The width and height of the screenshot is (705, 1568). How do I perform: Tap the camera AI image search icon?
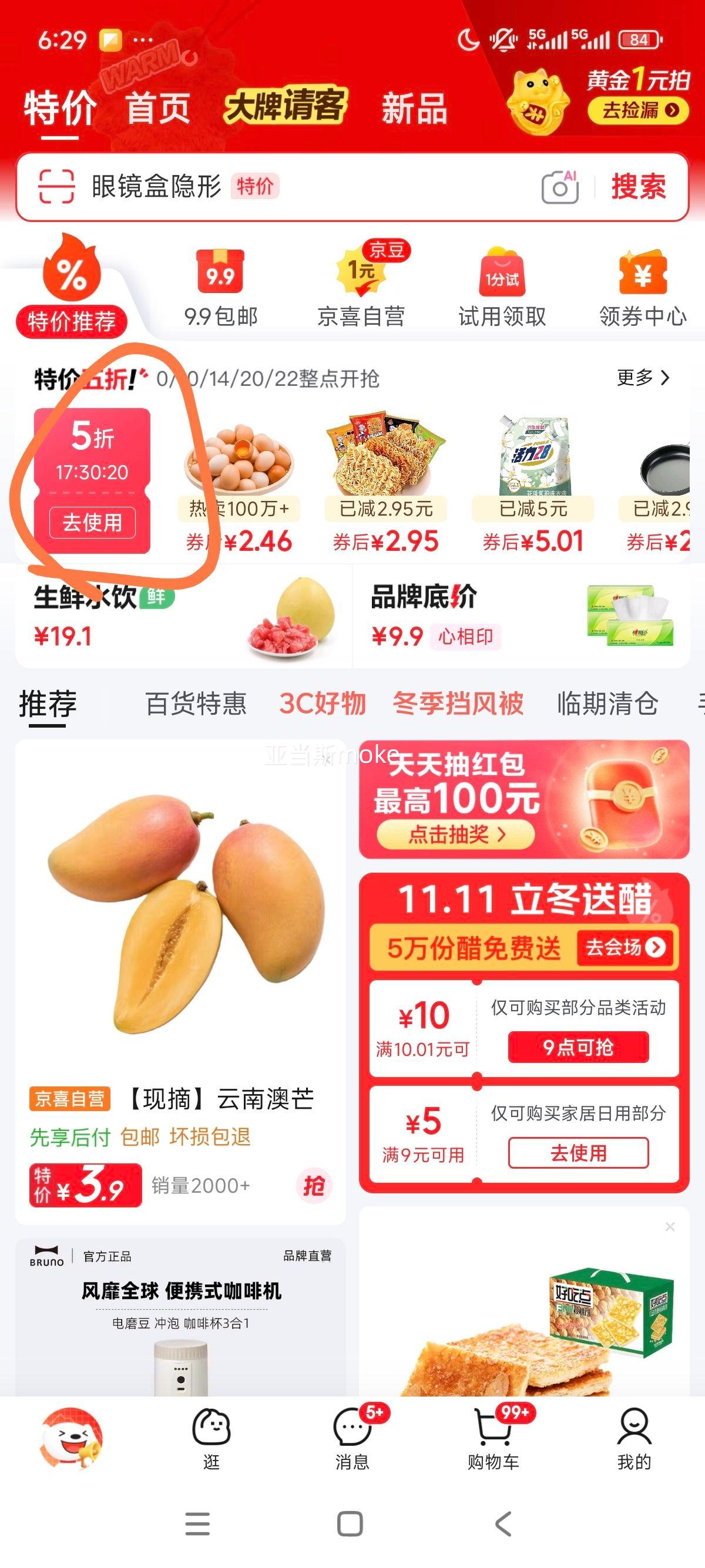pyautogui.click(x=560, y=187)
